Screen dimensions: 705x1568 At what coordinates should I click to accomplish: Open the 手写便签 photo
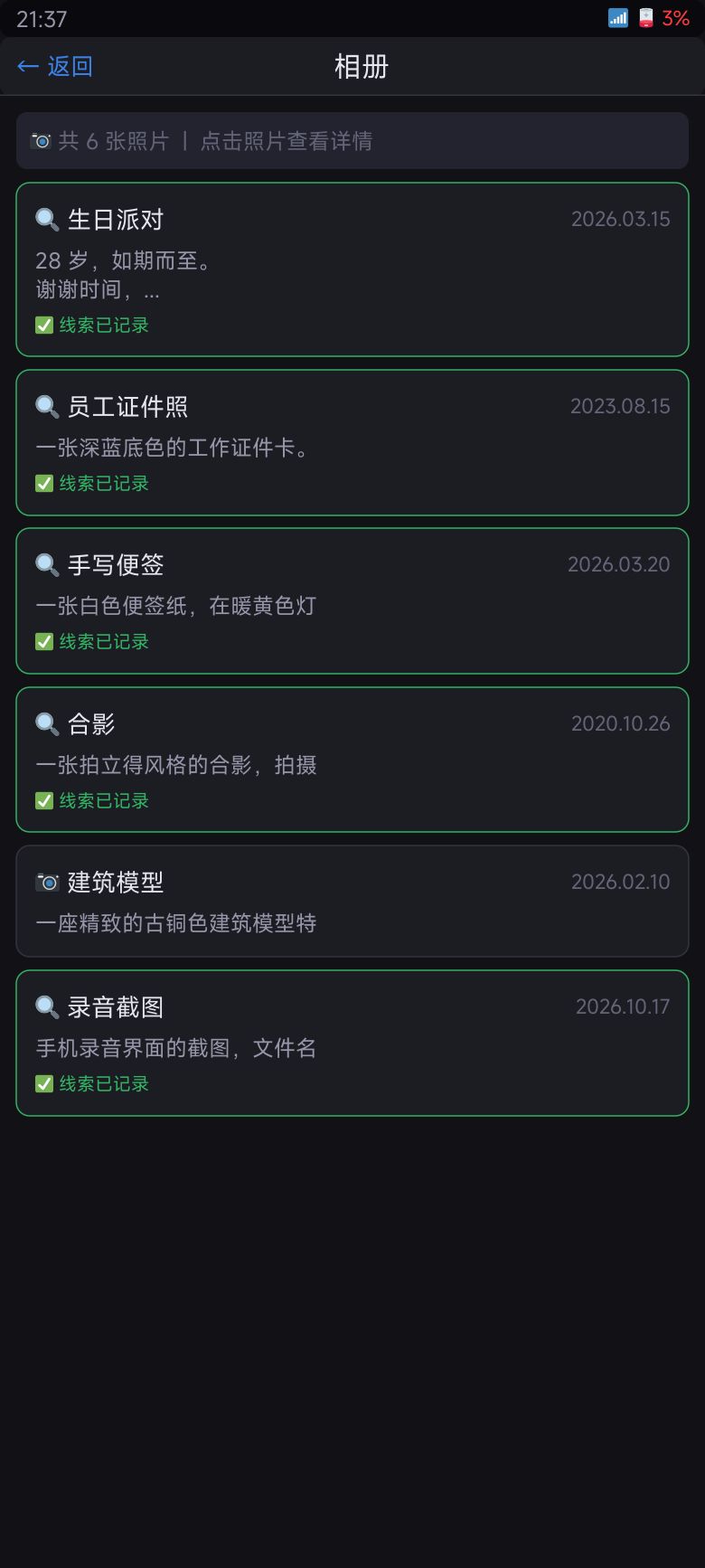point(352,600)
